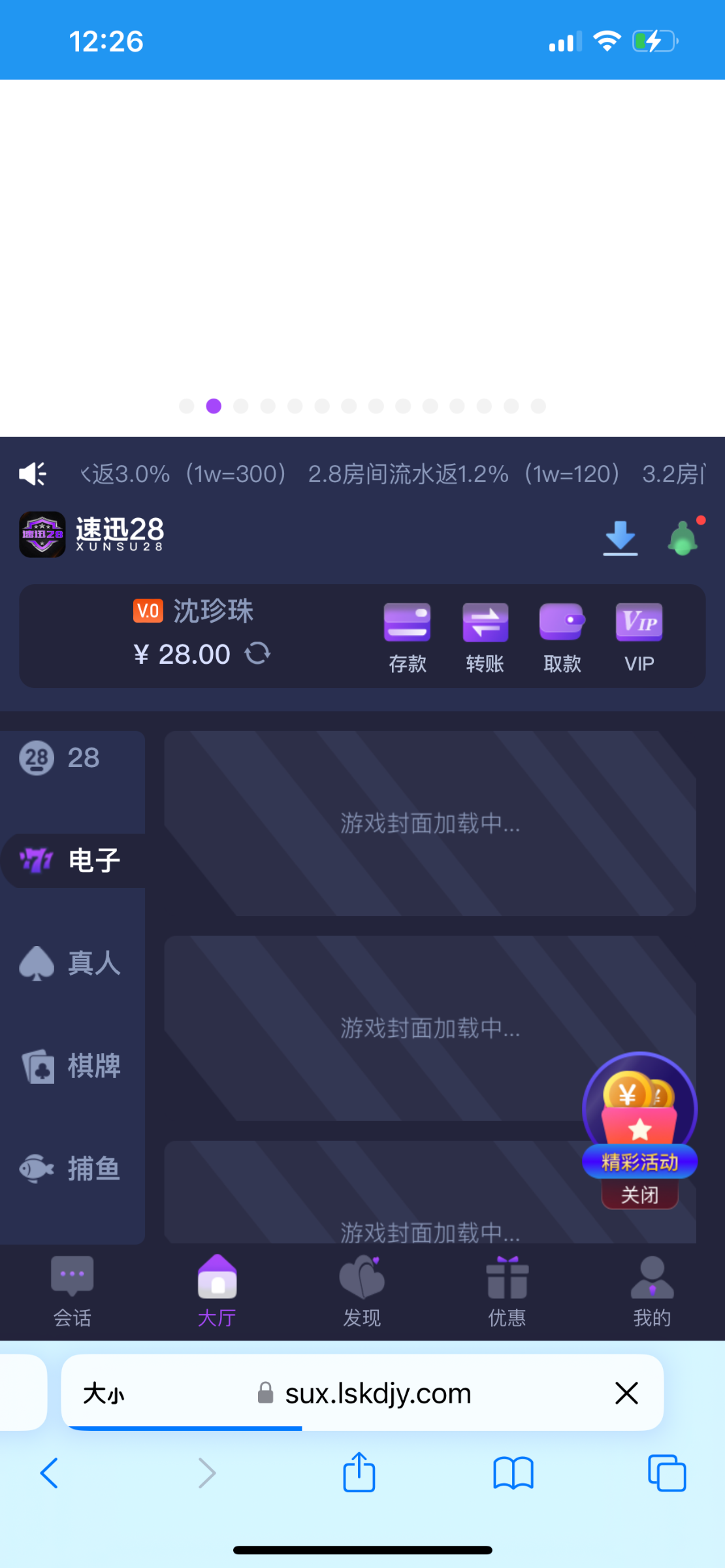Open 转账 transfer
This screenshot has width=725, height=1568.
pos(485,637)
